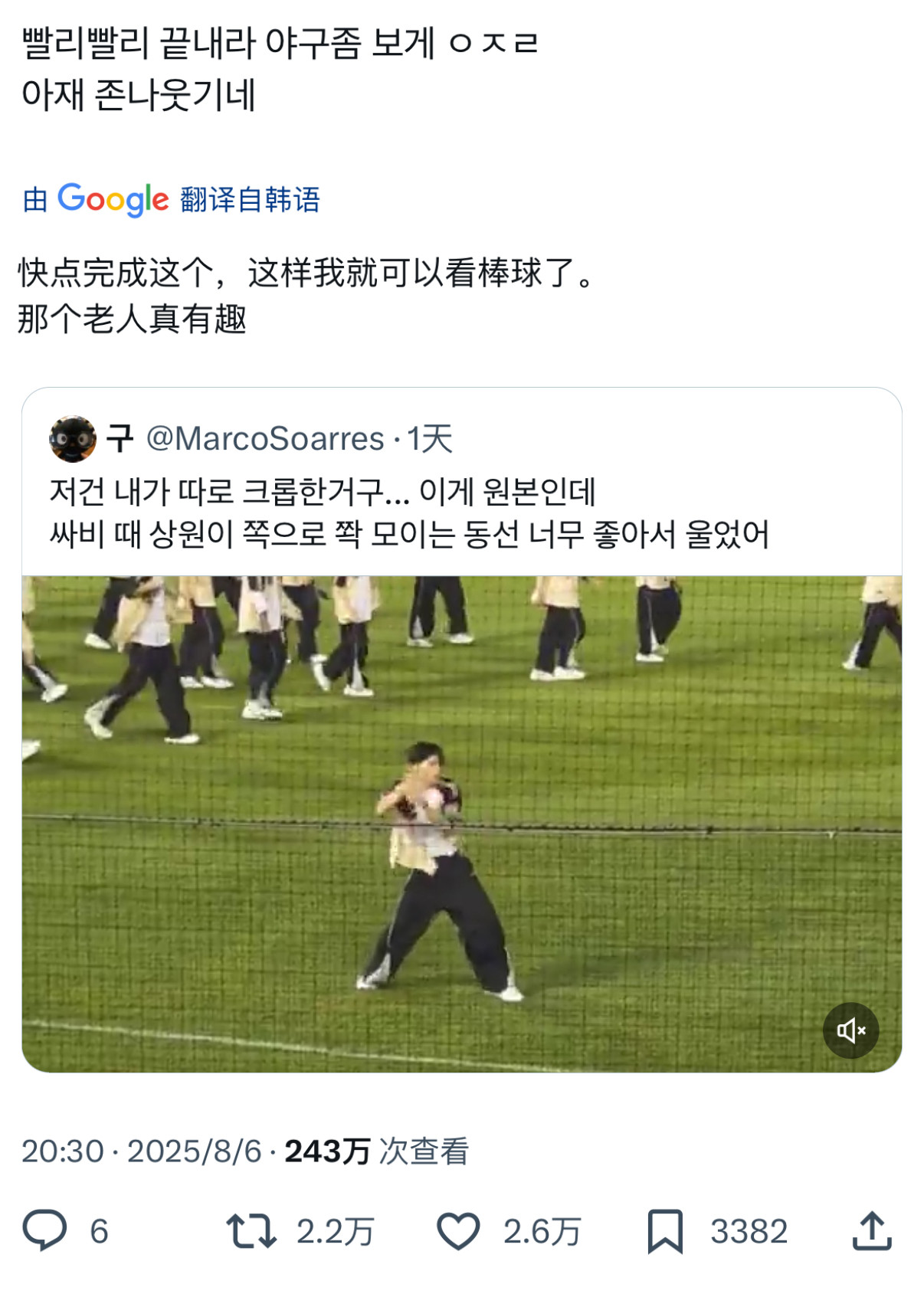Tap the Google translated from Korean link
This screenshot has height=1297, width=924.
(172, 200)
